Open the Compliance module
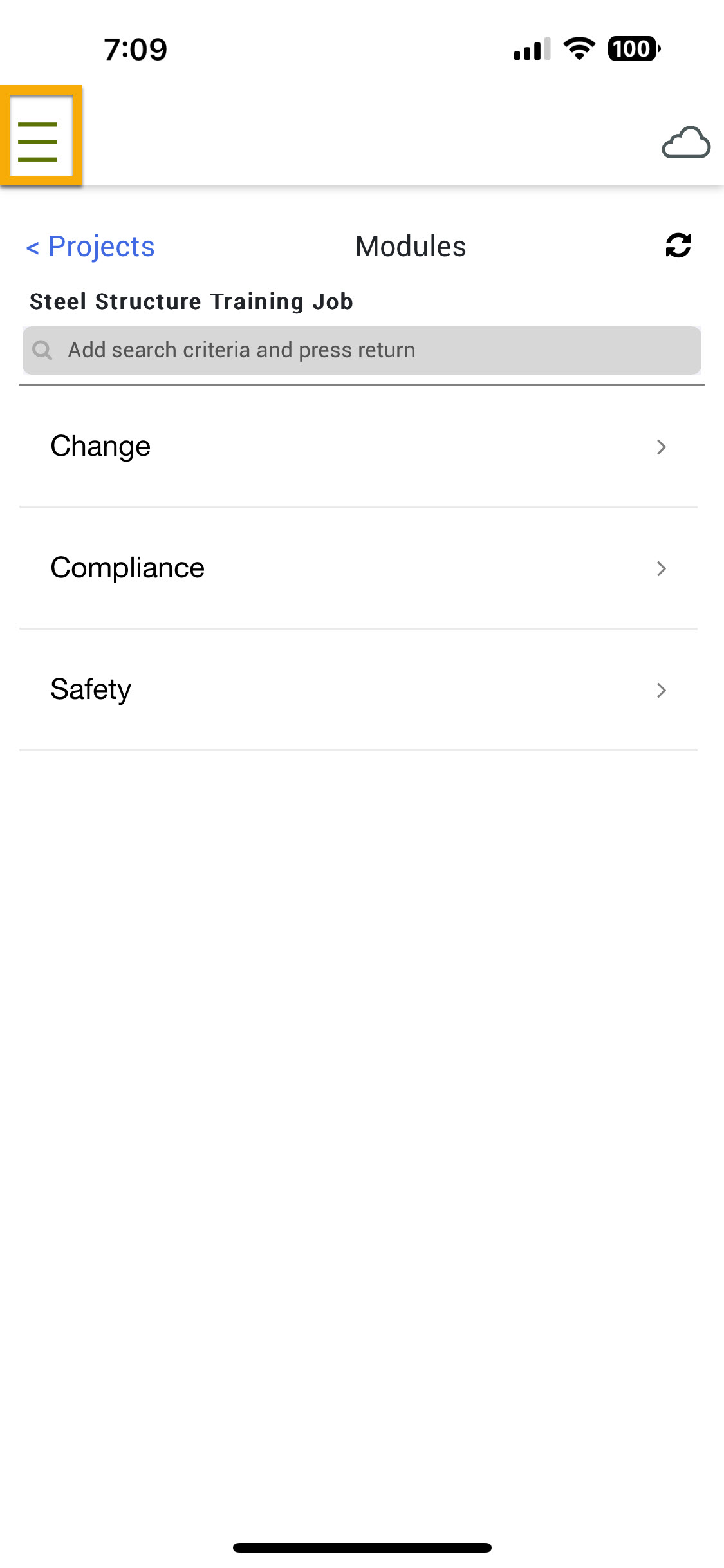The height and width of the screenshot is (1568, 724). [358, 568]
